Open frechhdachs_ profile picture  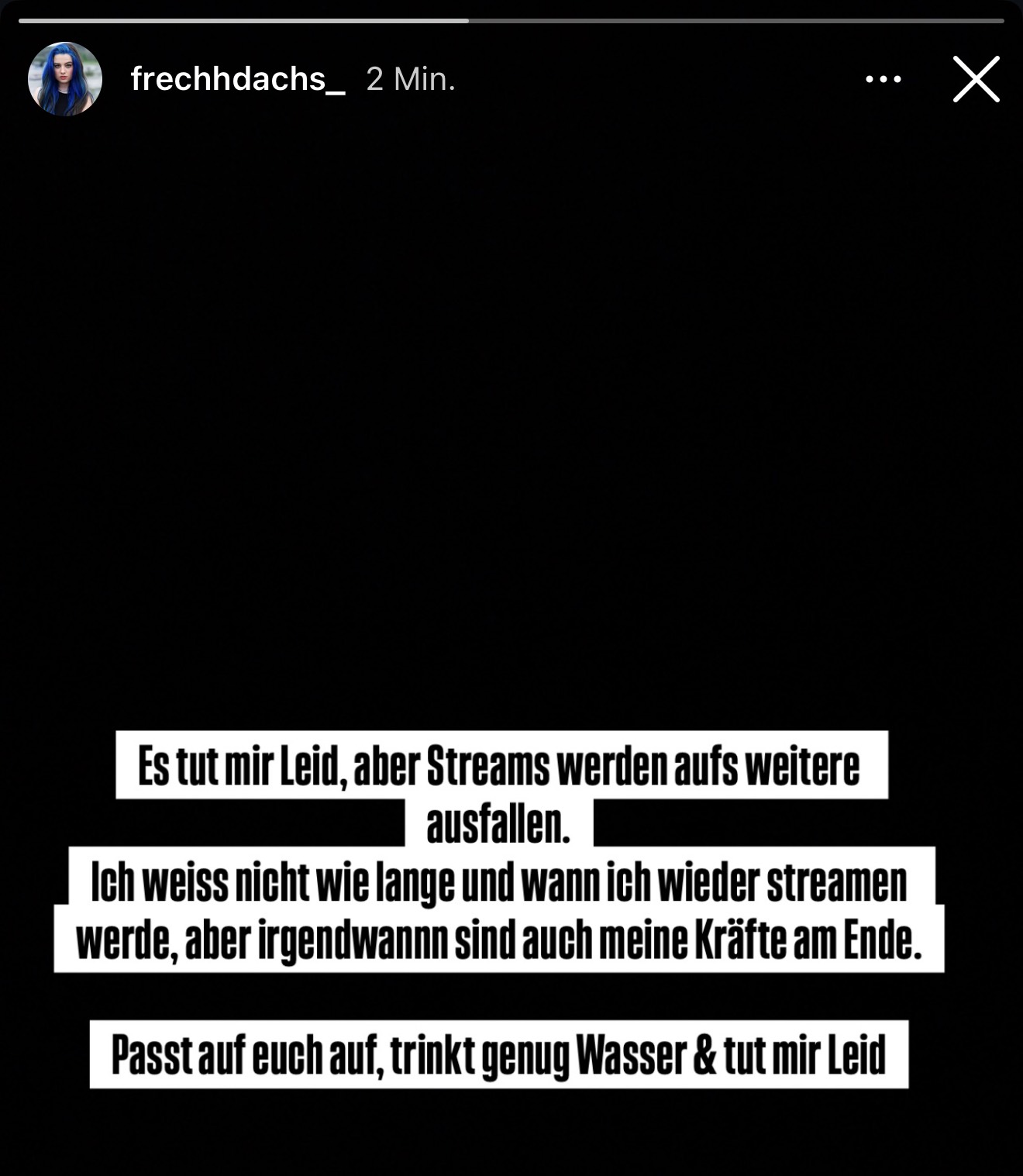pyautogui.click(x=65, y=79)
